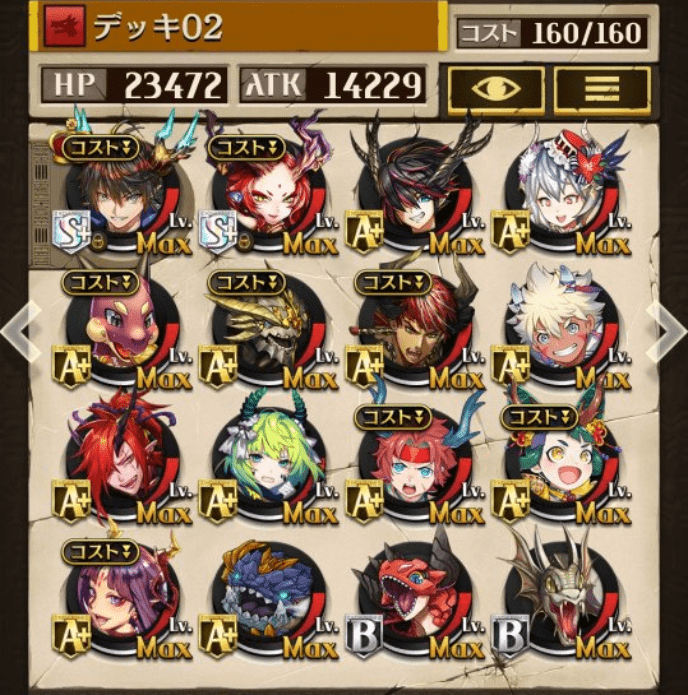This screenshot has width=688, height=695.
Task: Select the blue dragon A+ card
Action: coord(265,597)
